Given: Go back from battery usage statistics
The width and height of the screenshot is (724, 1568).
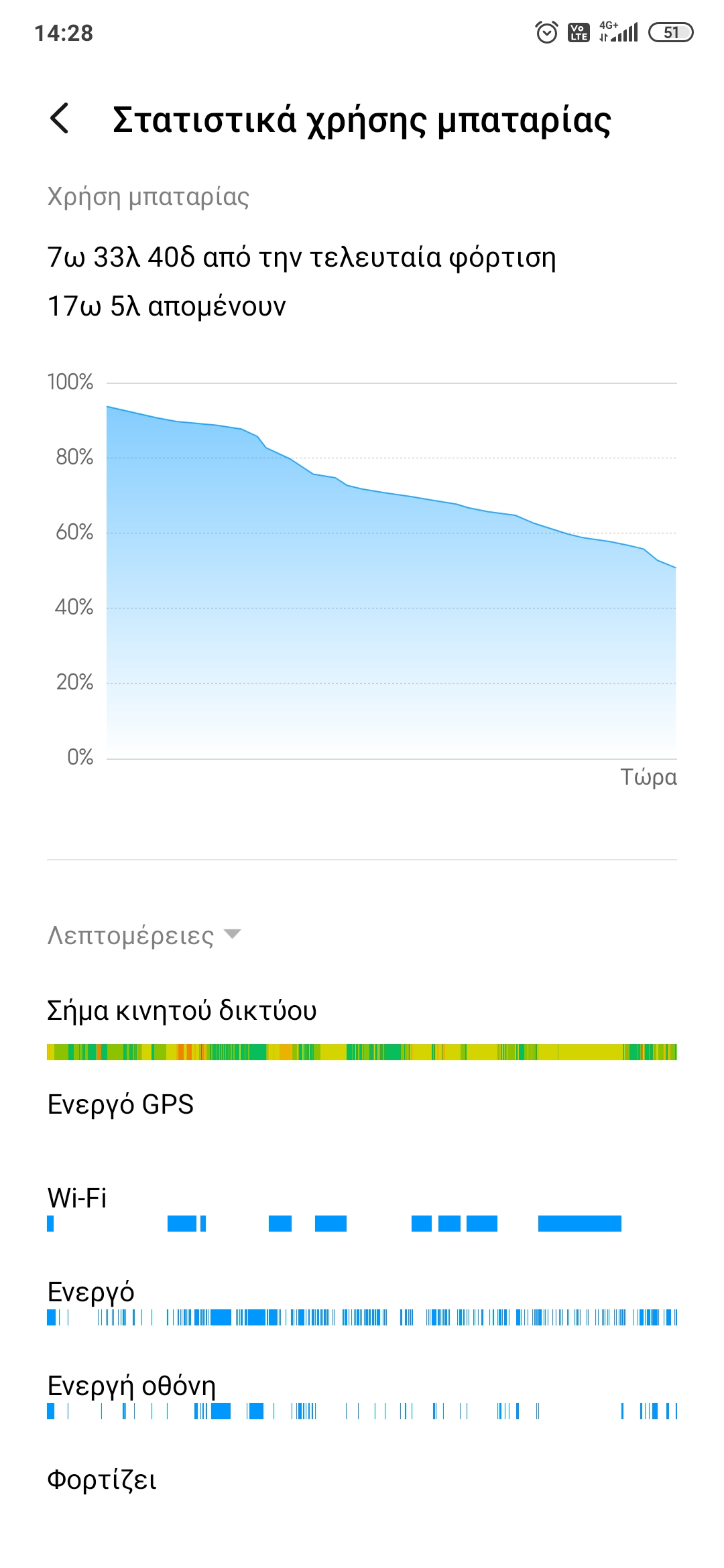Looking at the screenshot, I should (x=60, y=119).
